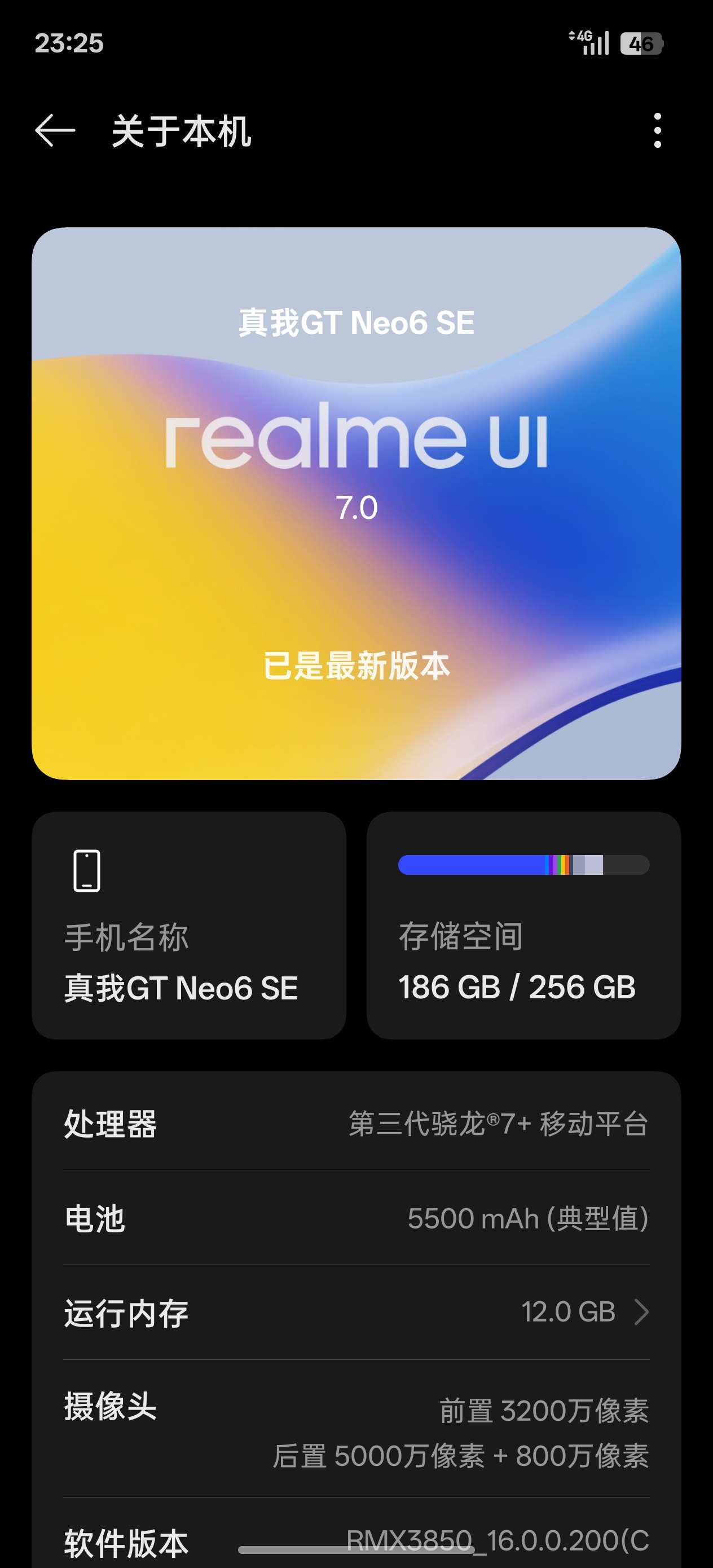Open 运行内存 12.0 GB details
713x1568 pixels.
(356, 1312)
